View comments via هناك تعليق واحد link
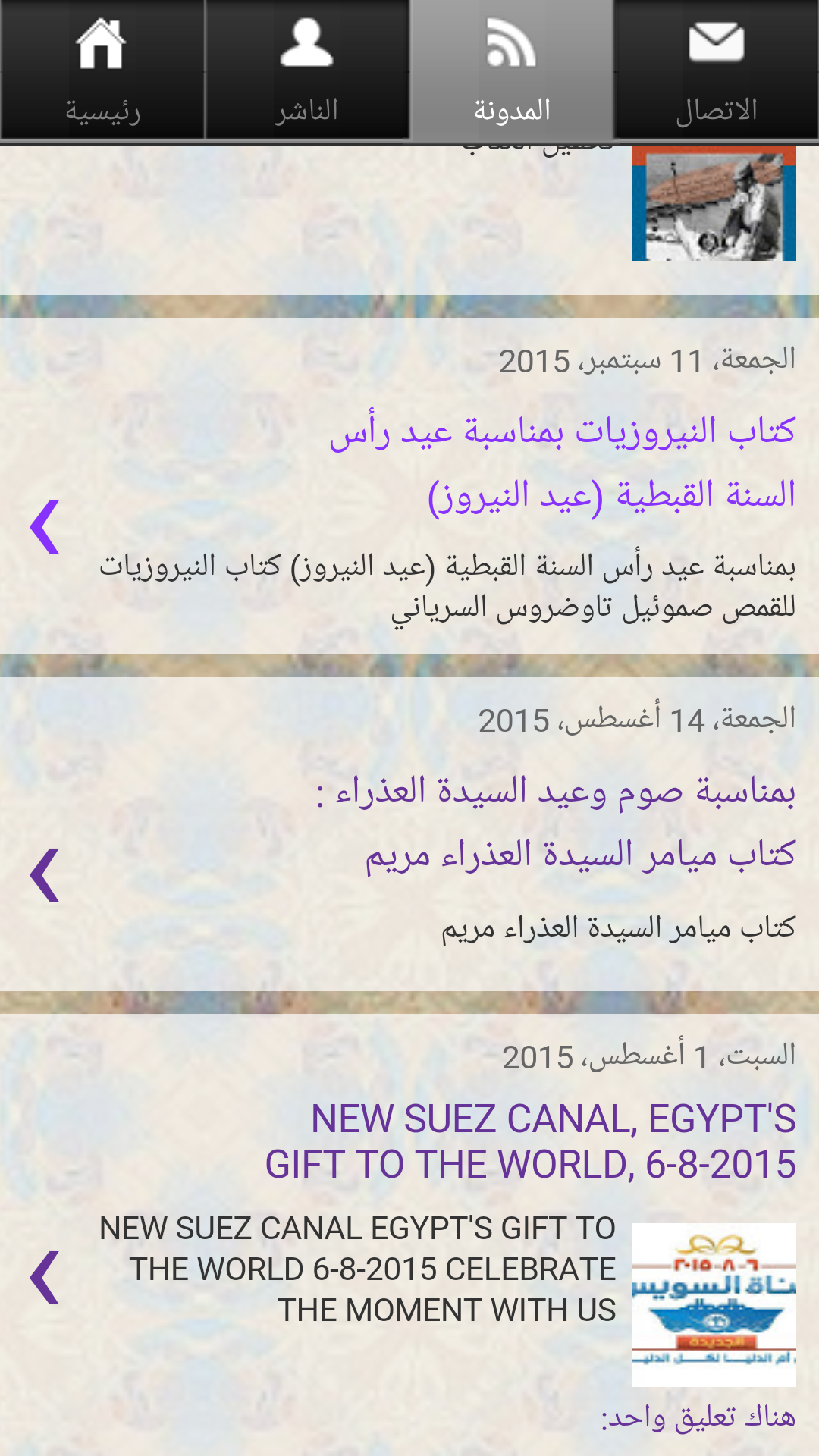The width and height of the screenshot is (819, 1456). [698, 1417]
